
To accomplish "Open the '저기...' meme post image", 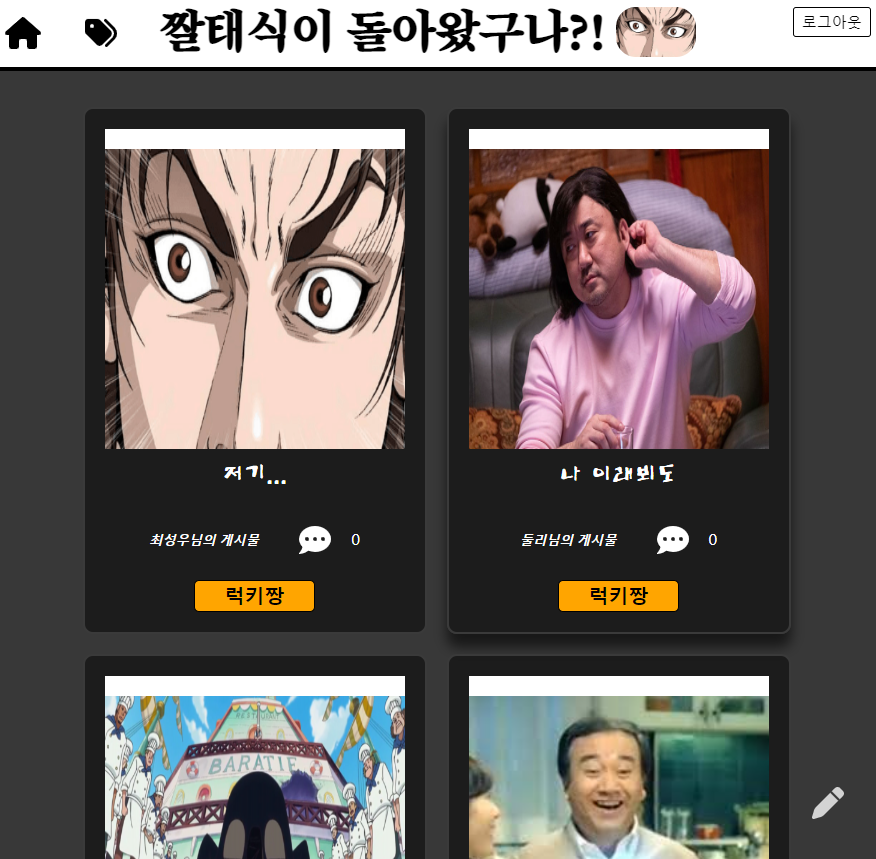I will (x=255, y=298).
